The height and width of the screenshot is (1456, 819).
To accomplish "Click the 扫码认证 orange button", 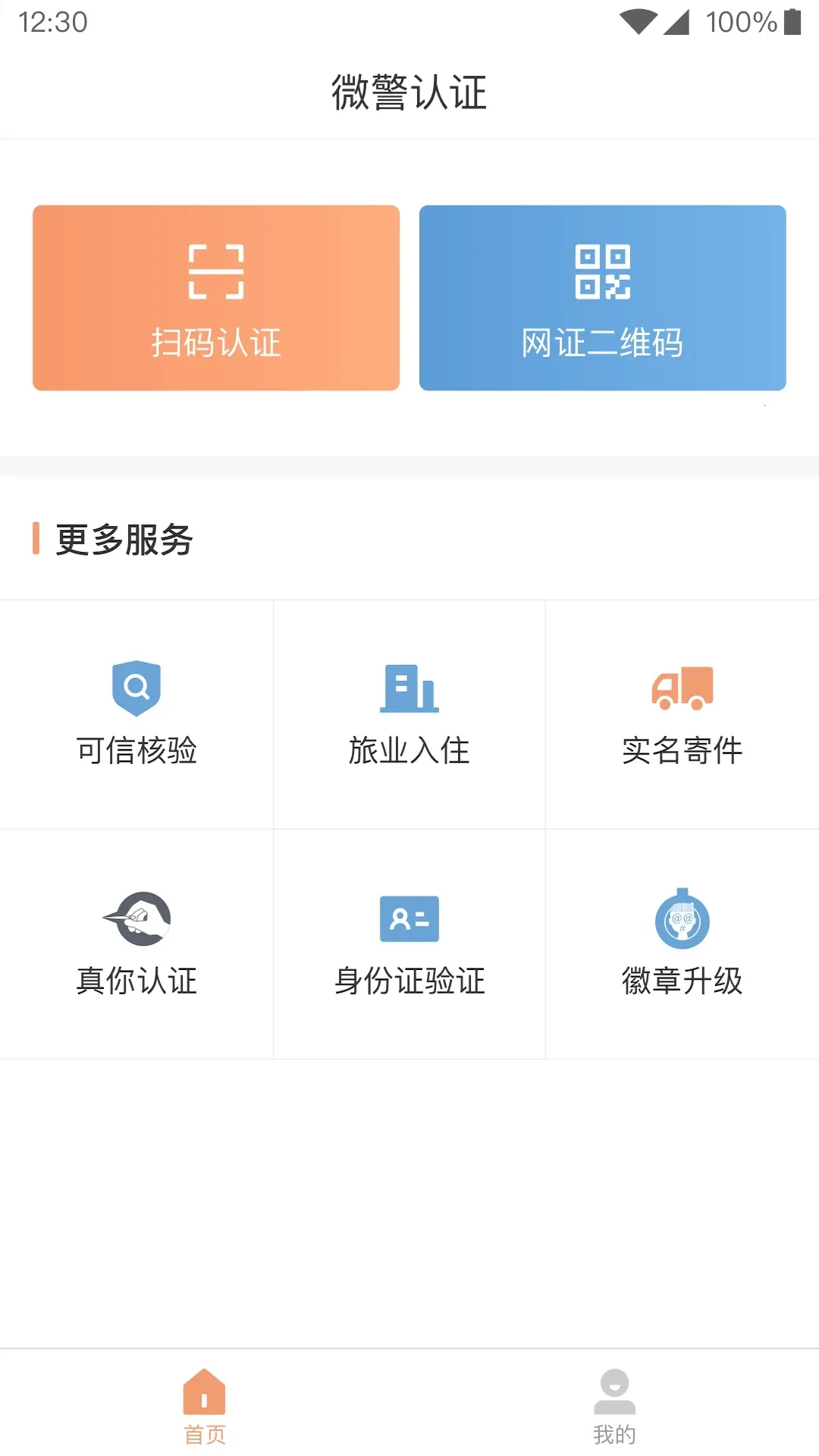I will [217, 297].
